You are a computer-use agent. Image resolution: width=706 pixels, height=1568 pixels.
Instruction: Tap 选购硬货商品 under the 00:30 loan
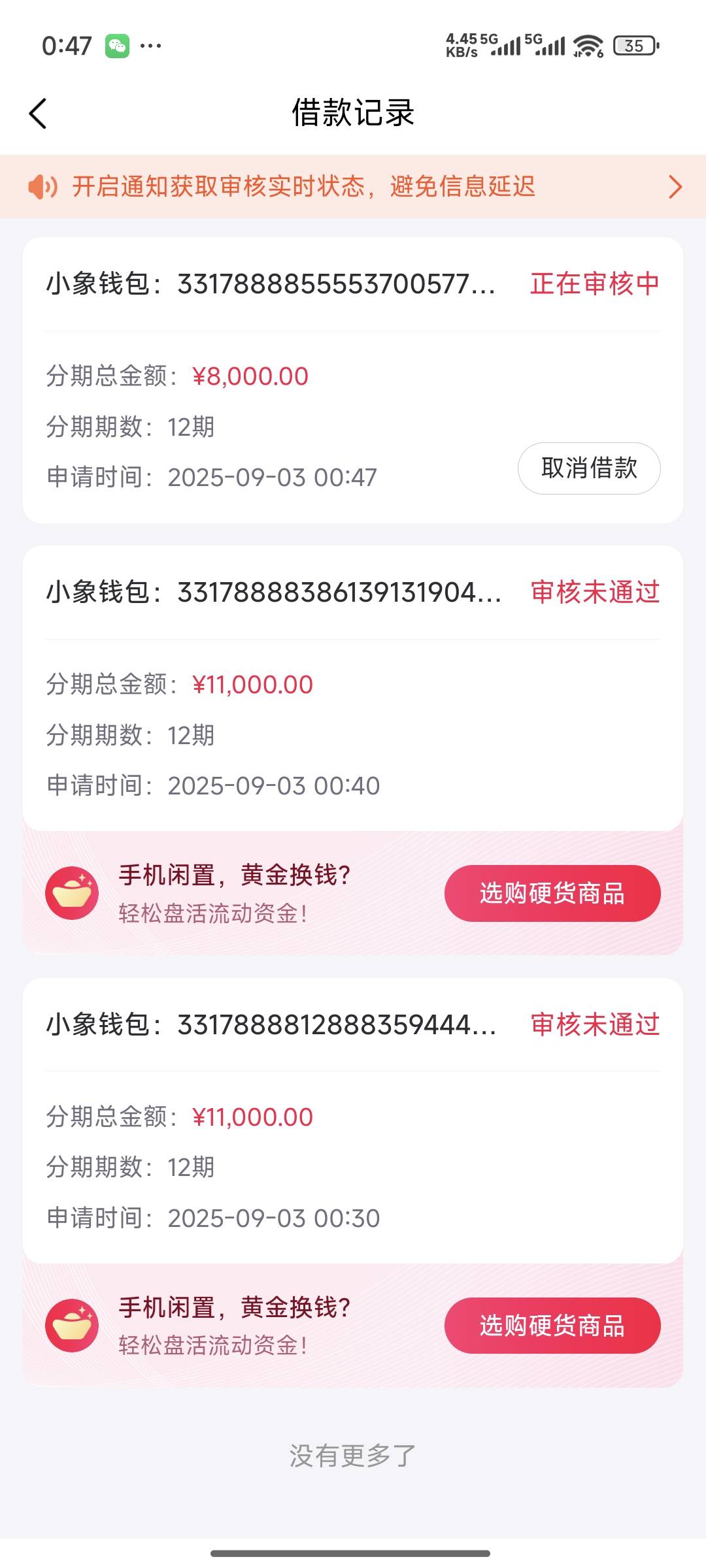[x=552, y=1326]
